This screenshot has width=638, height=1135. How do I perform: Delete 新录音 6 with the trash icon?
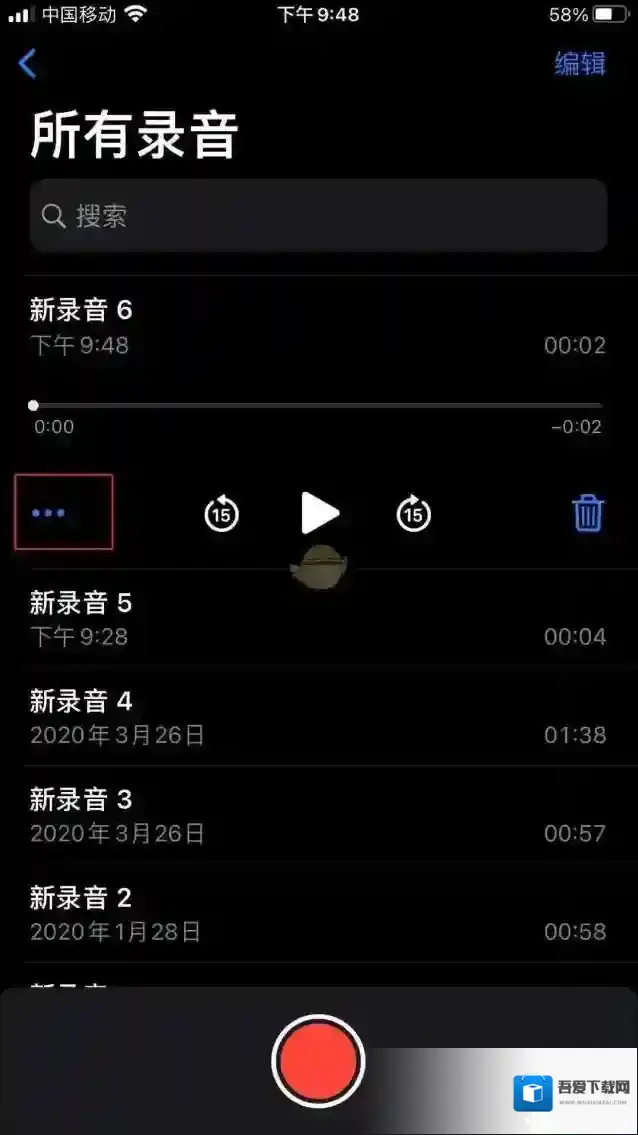[588, 514]
